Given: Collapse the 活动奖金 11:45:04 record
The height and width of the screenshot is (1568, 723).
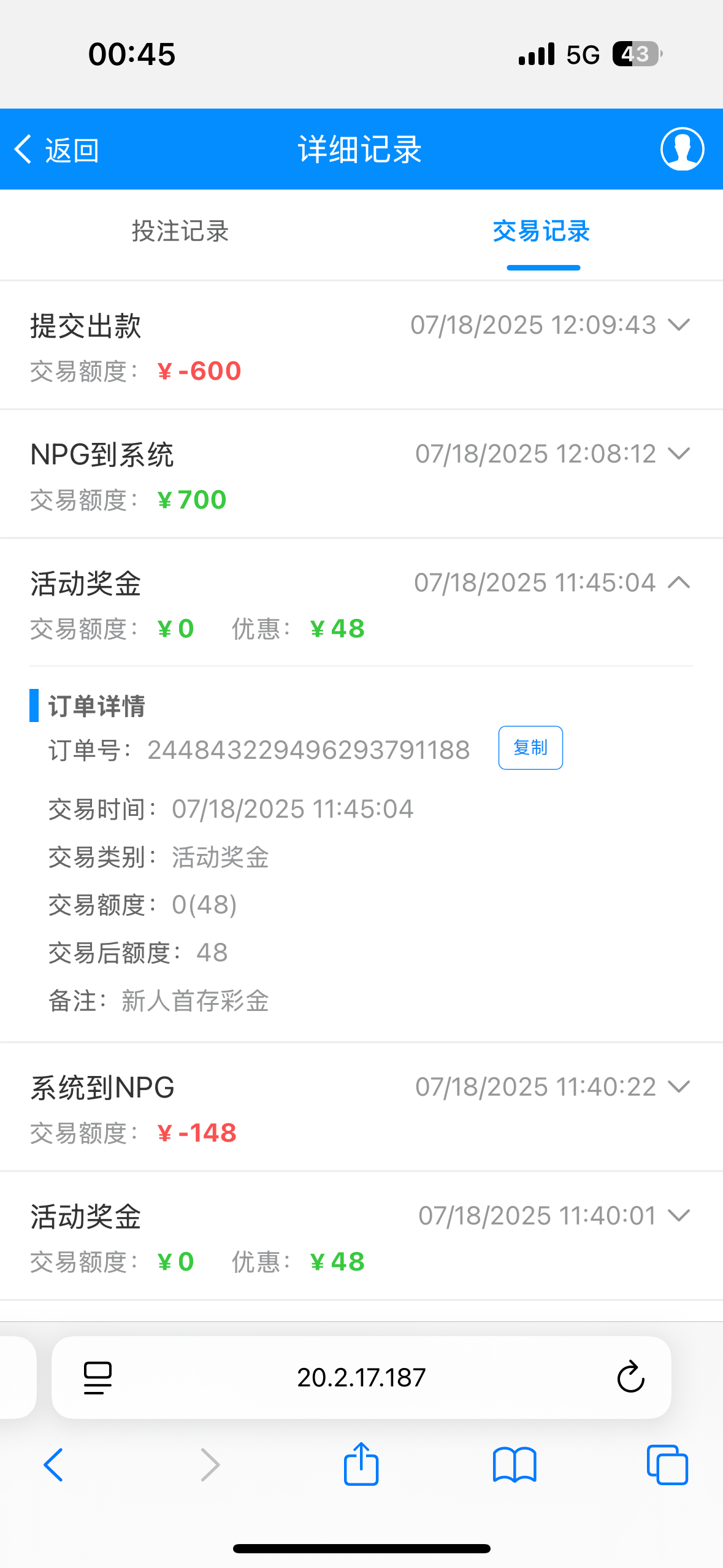Looking at the screenshot, I should coord(679,582).
